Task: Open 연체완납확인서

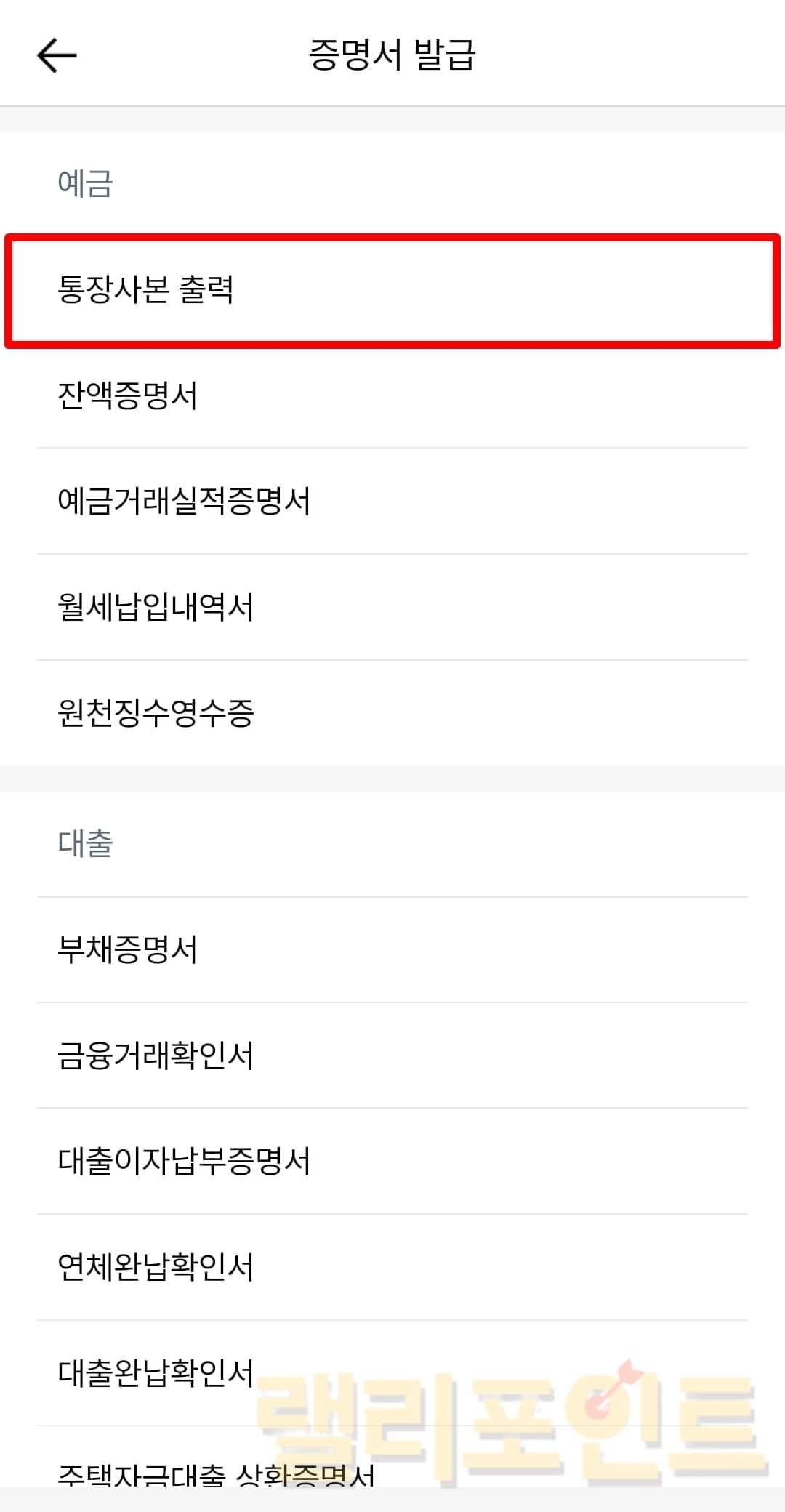Action: click(156, 1267)
